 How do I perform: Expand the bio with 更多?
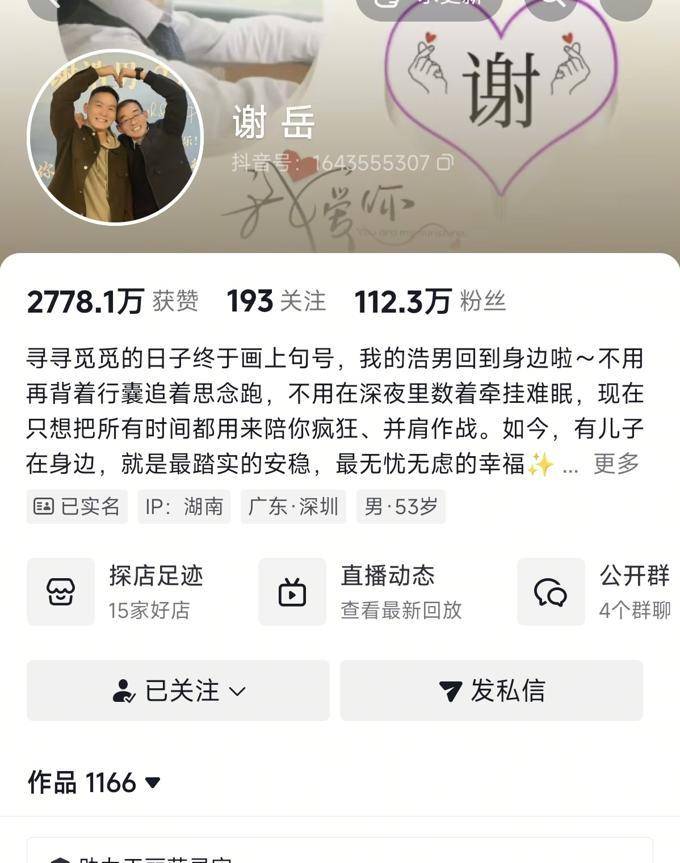pyautogui.click(x=616, y=464)
